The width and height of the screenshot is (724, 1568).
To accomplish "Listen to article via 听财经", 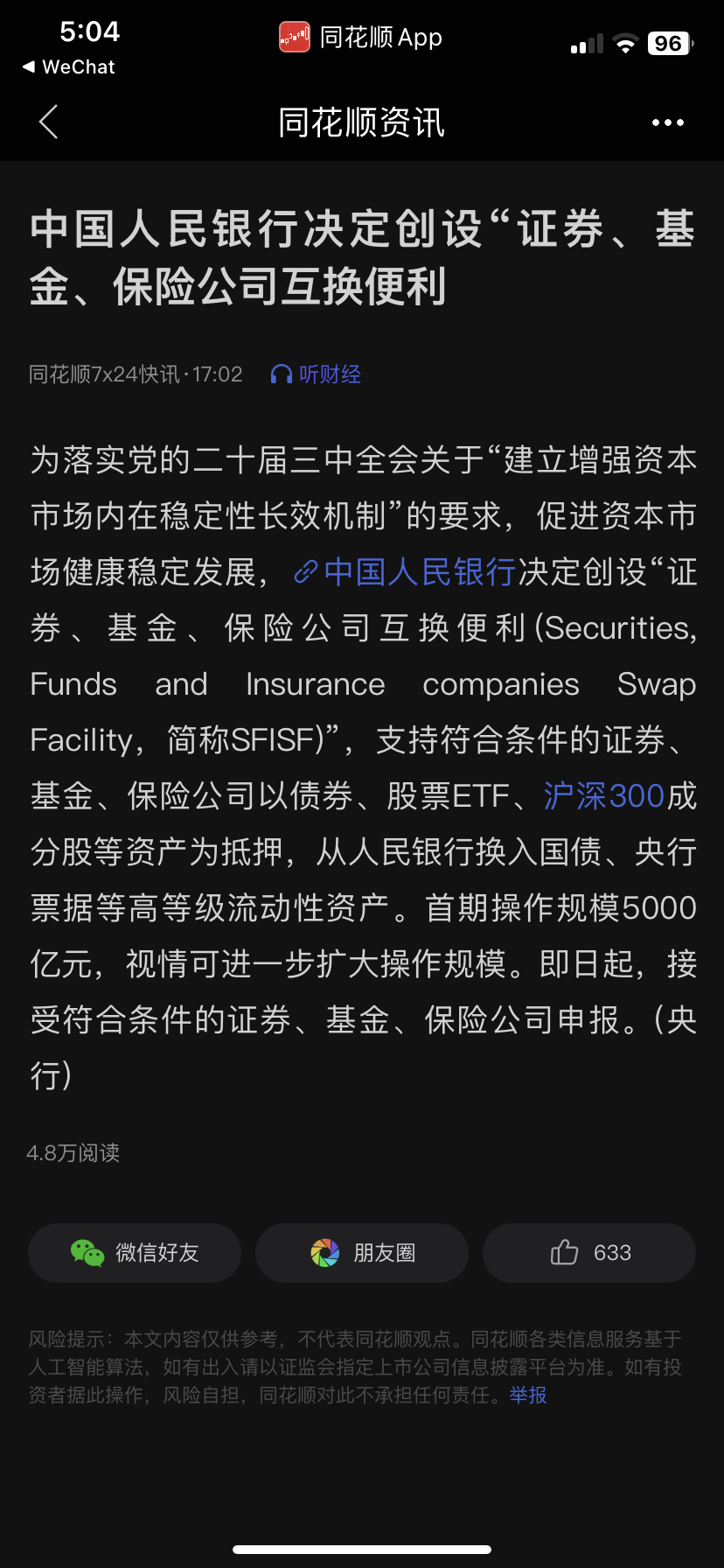I will [x=316, y=374].
